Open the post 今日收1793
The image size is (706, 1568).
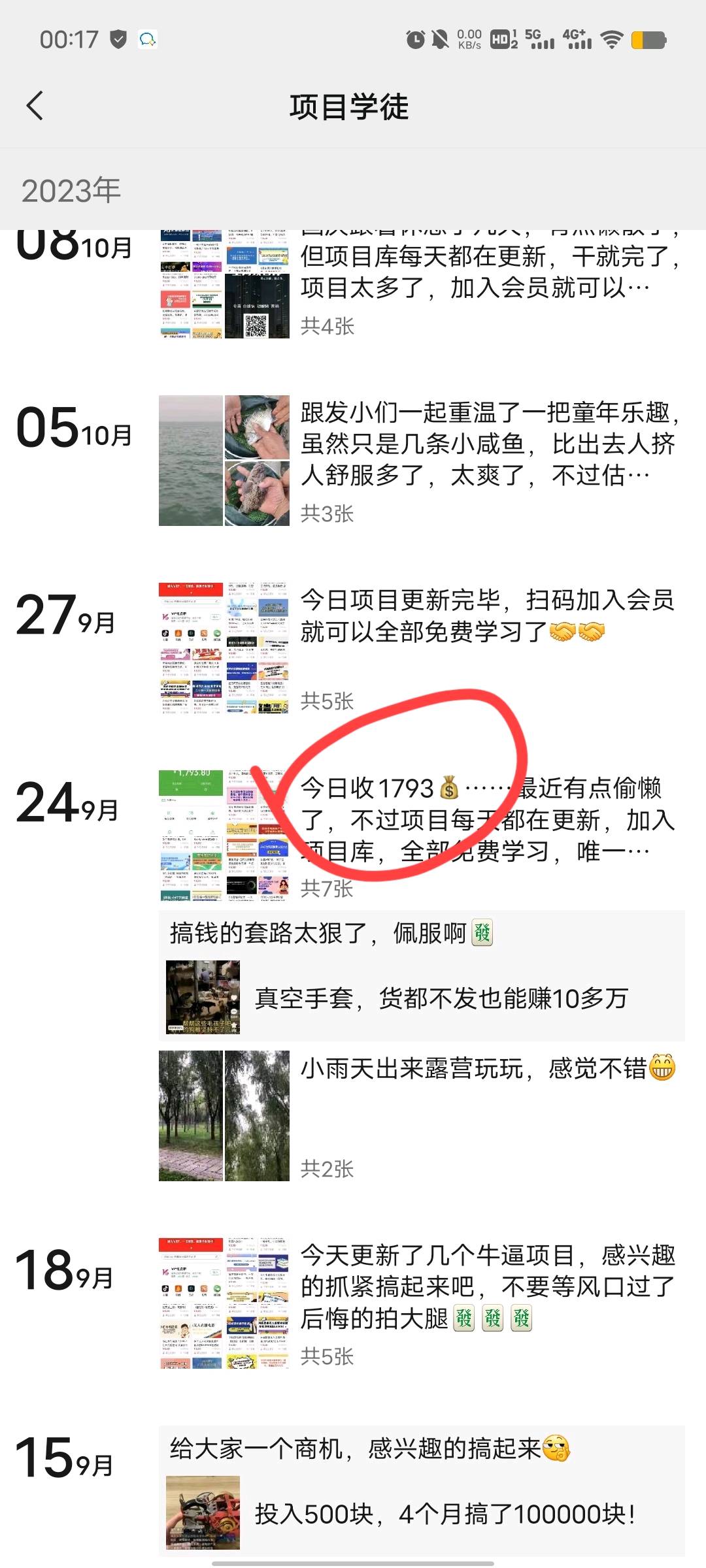pos(487,820)
